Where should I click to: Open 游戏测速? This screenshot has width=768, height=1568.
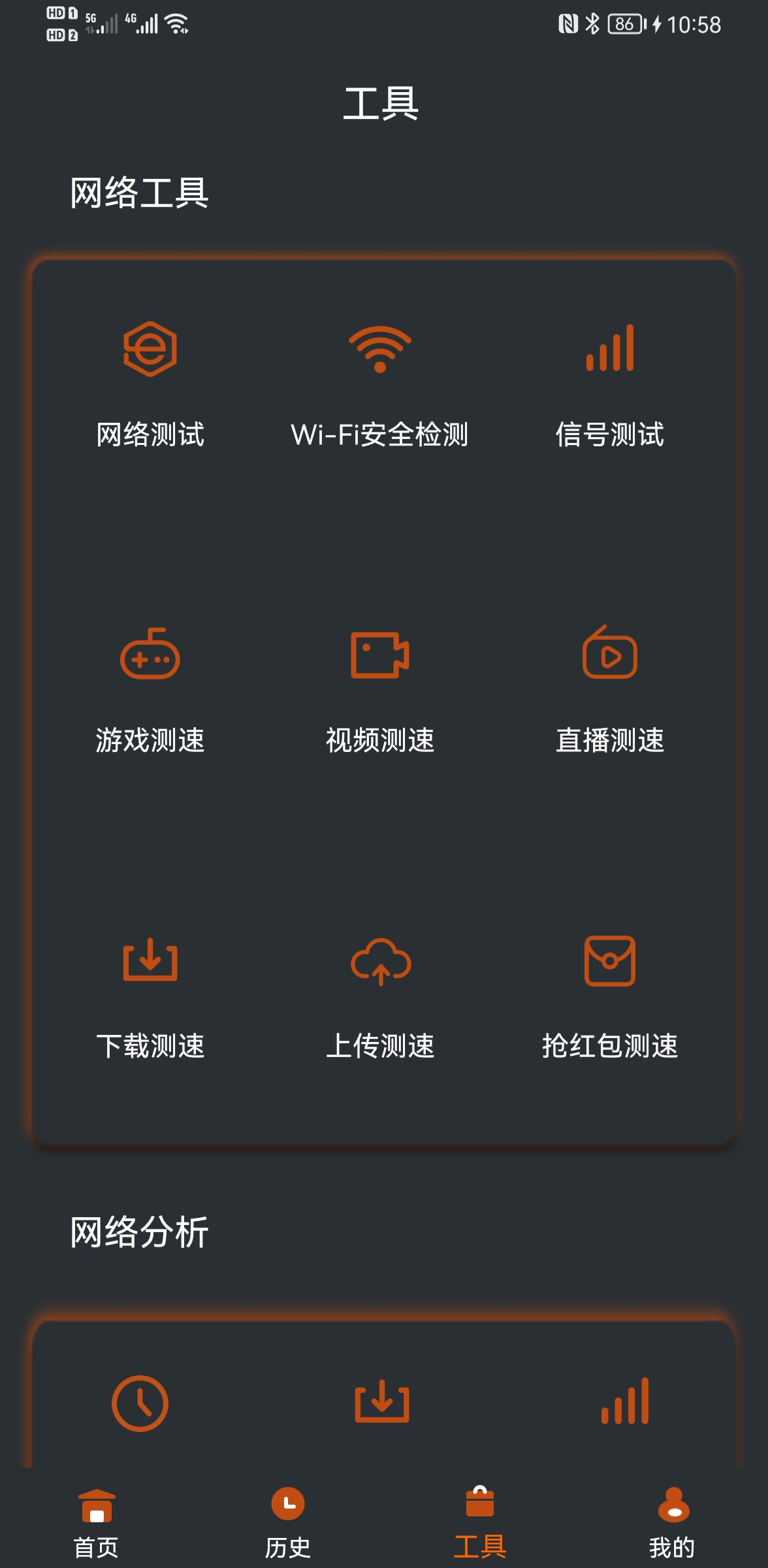tap(150, 690)
